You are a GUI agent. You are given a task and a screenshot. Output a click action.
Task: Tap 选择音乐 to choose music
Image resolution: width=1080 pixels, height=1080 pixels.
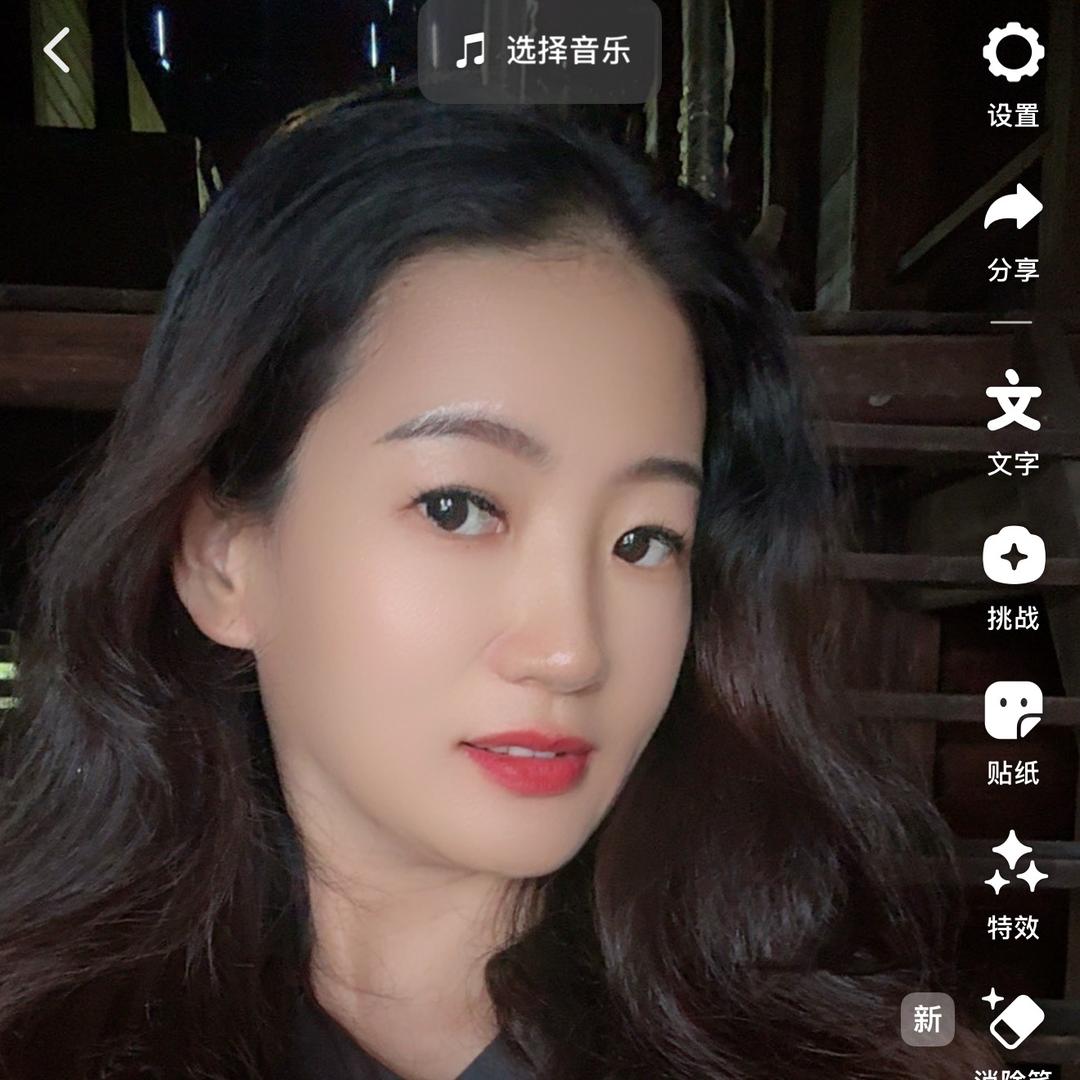pos(540,50)
